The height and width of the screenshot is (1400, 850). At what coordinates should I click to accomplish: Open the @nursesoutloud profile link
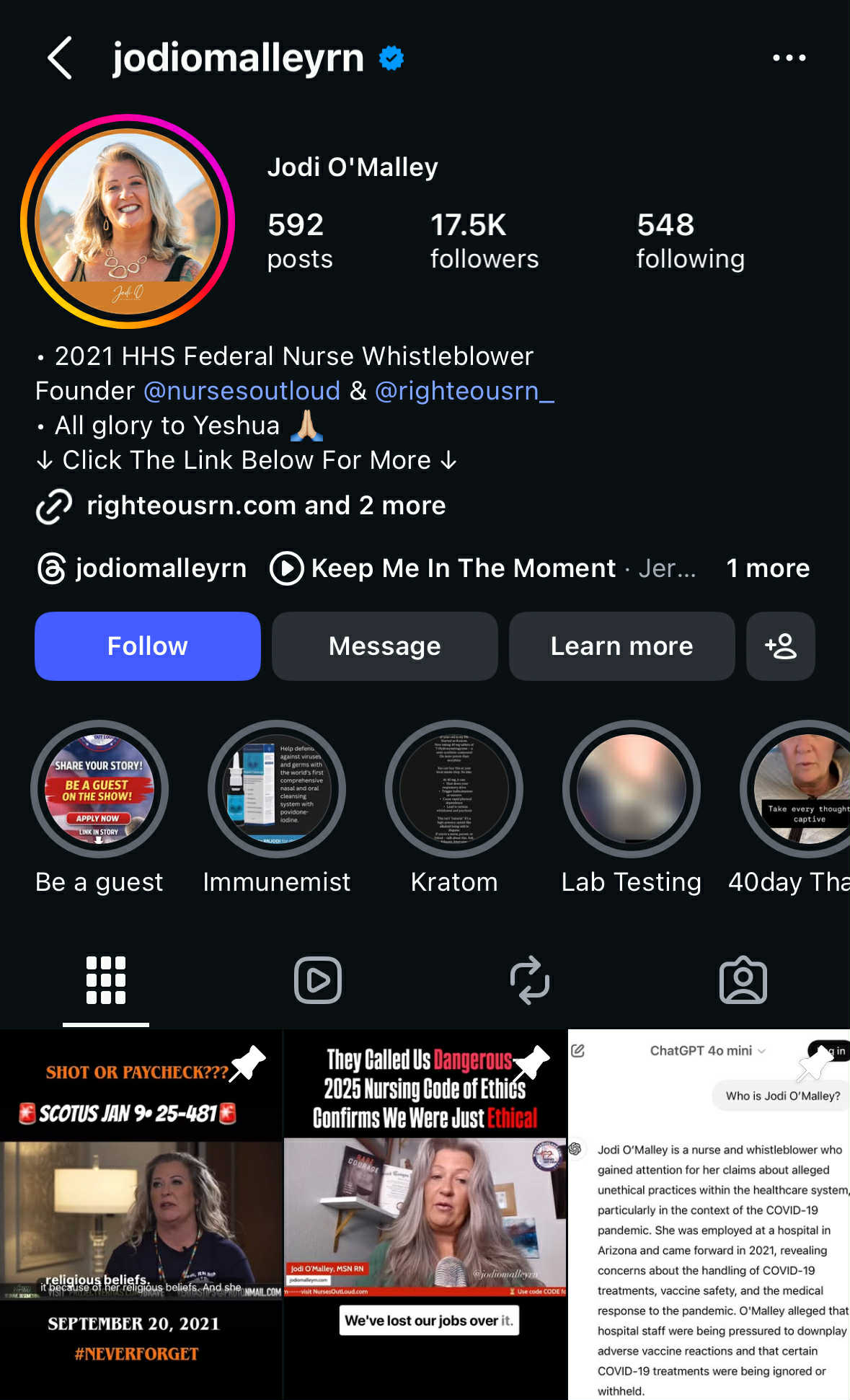242,391
